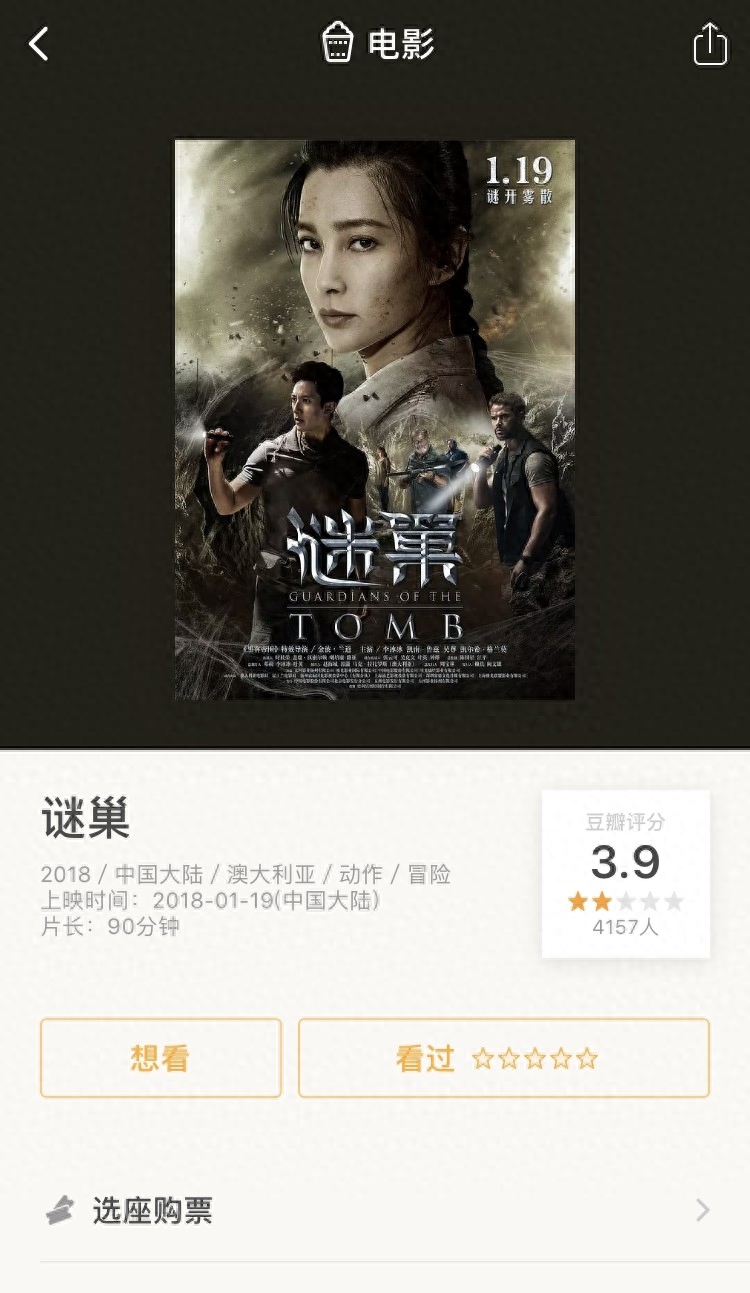This screenshot has height=1293, width=750.
Task: Mark the movie as 看过
Action: point(503,1058)
